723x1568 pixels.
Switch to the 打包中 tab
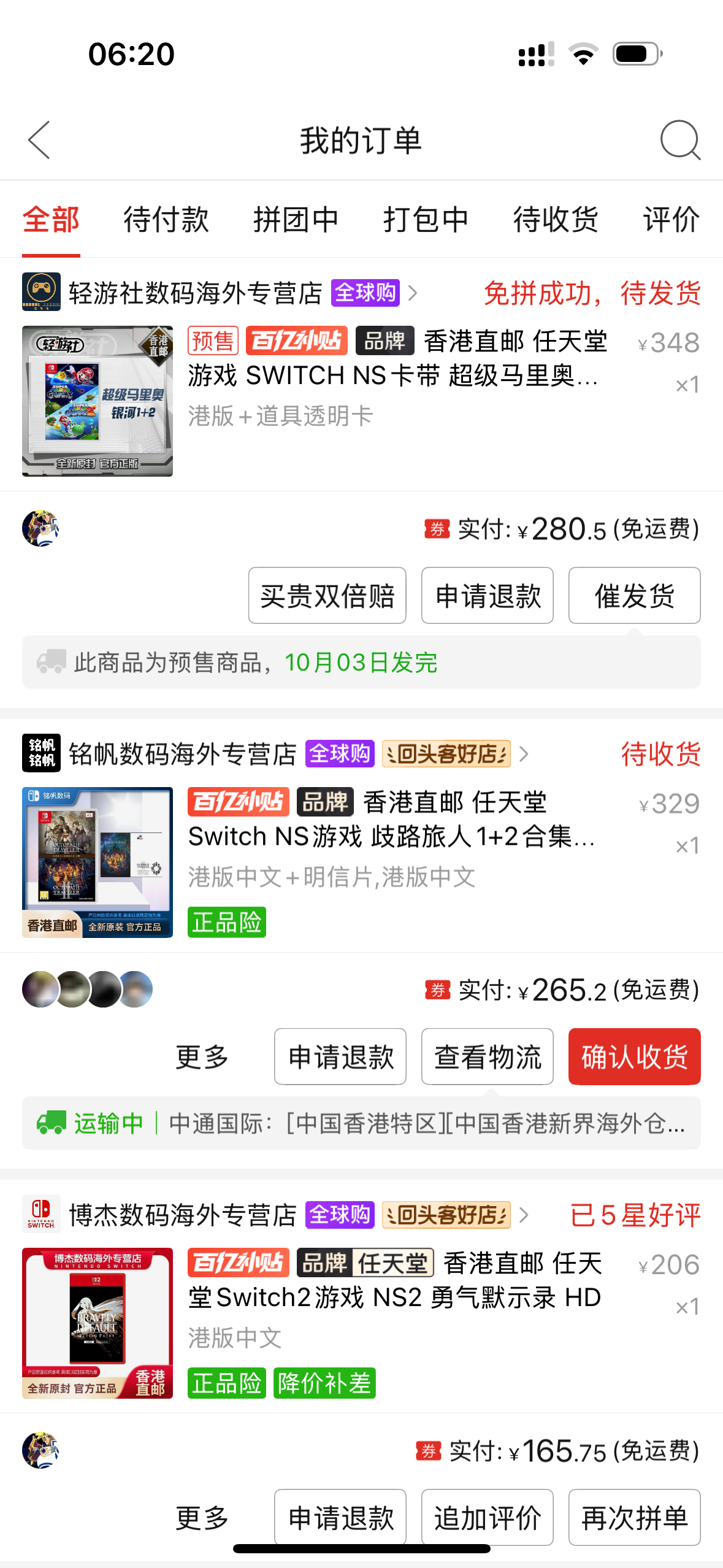426,220
